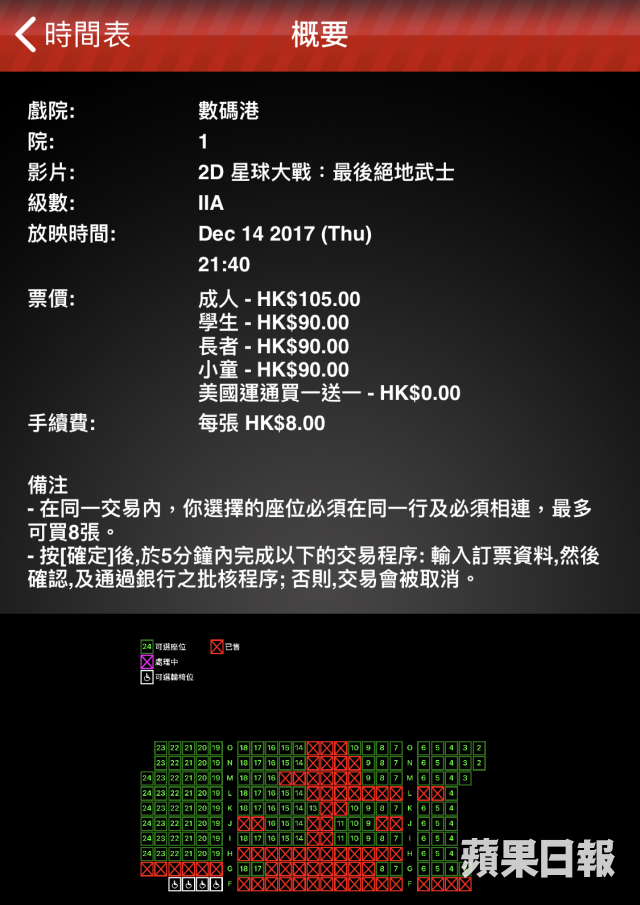This screenshot has height=905, width=640.
Task: Pick seat 2 in row O
Action: (x=478, y=747)
